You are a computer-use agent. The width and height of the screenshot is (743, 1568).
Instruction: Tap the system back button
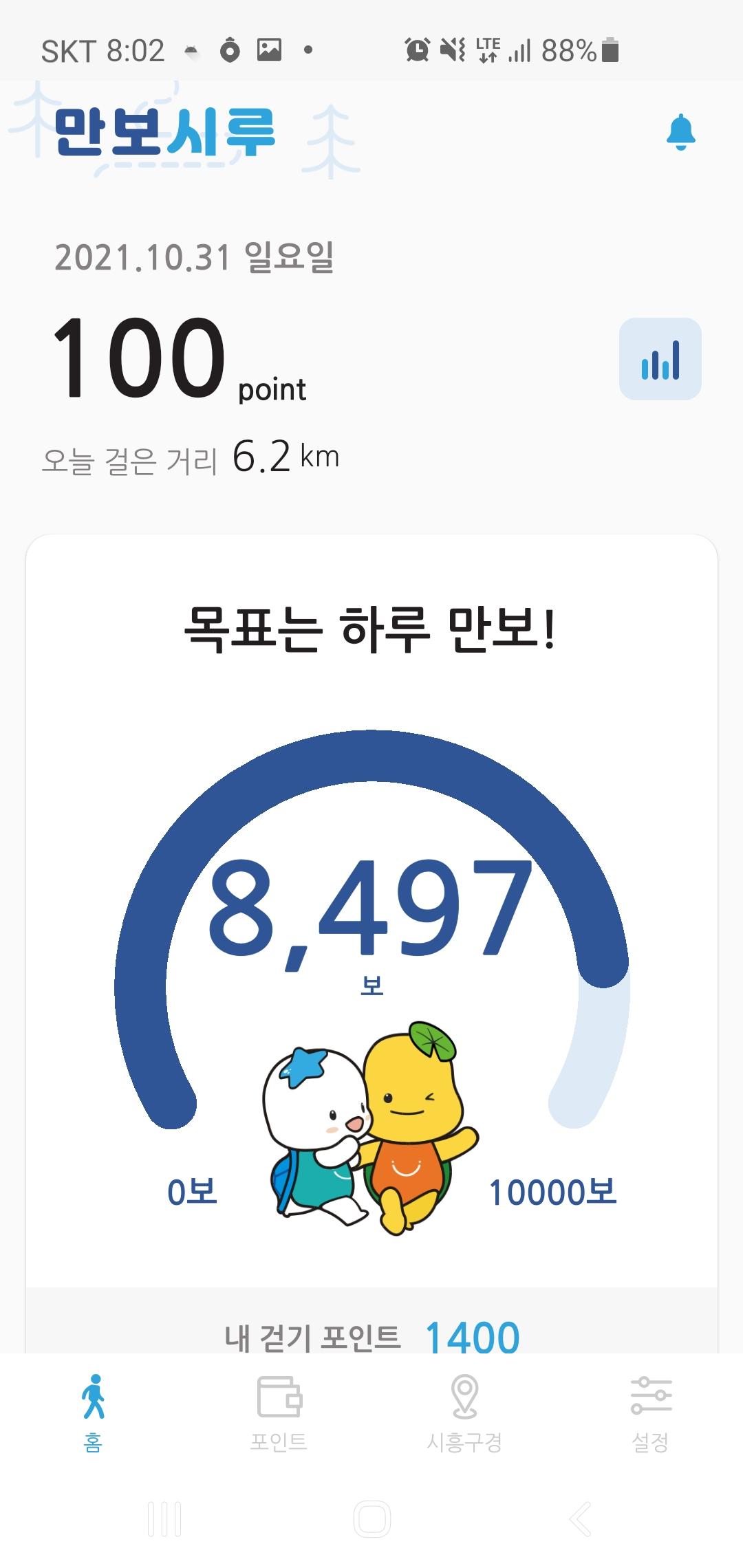(x=580, y=1518)
